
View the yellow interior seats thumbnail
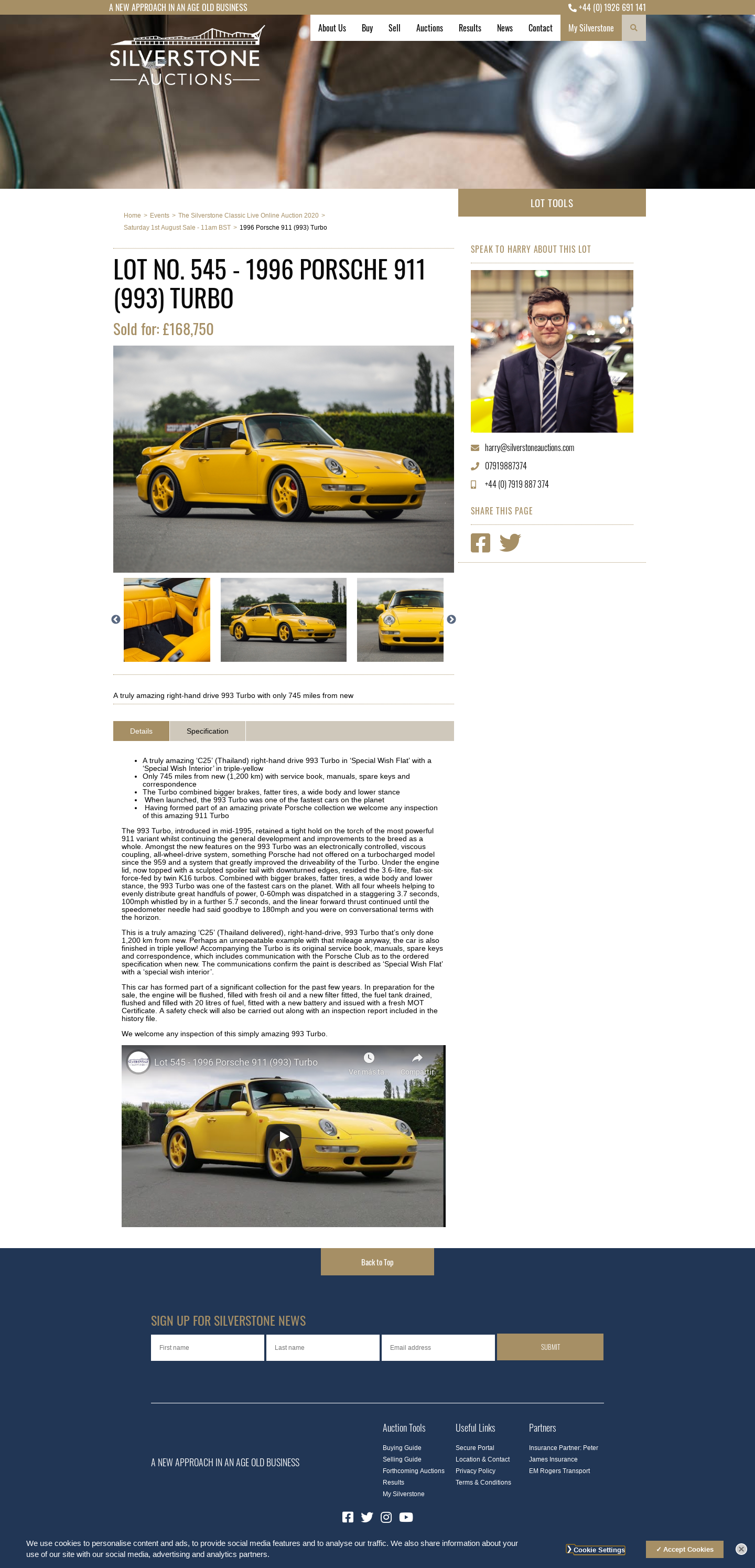click(x=167, y=620)
